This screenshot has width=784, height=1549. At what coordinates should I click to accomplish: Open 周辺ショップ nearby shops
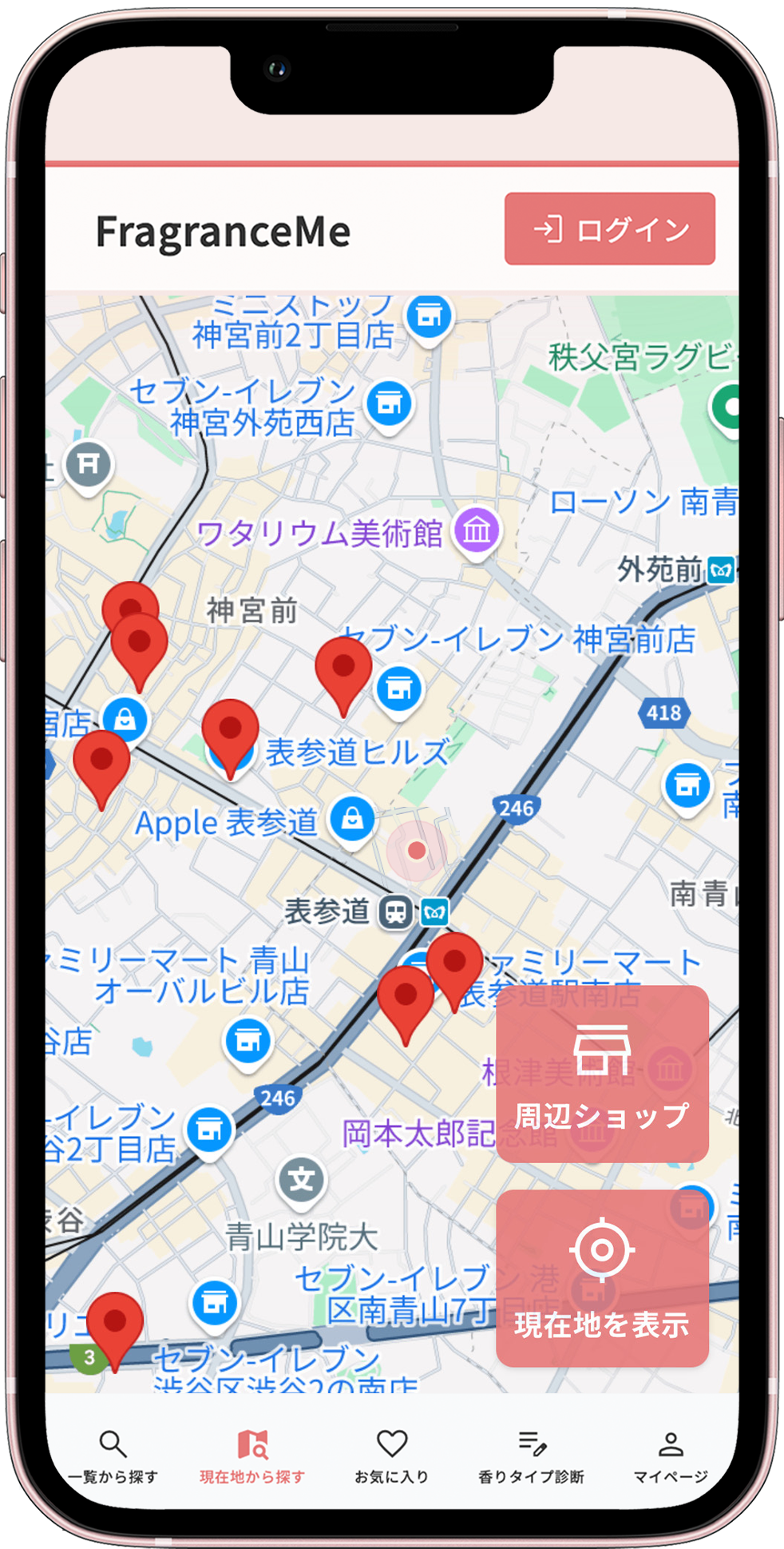point(602,1074)
